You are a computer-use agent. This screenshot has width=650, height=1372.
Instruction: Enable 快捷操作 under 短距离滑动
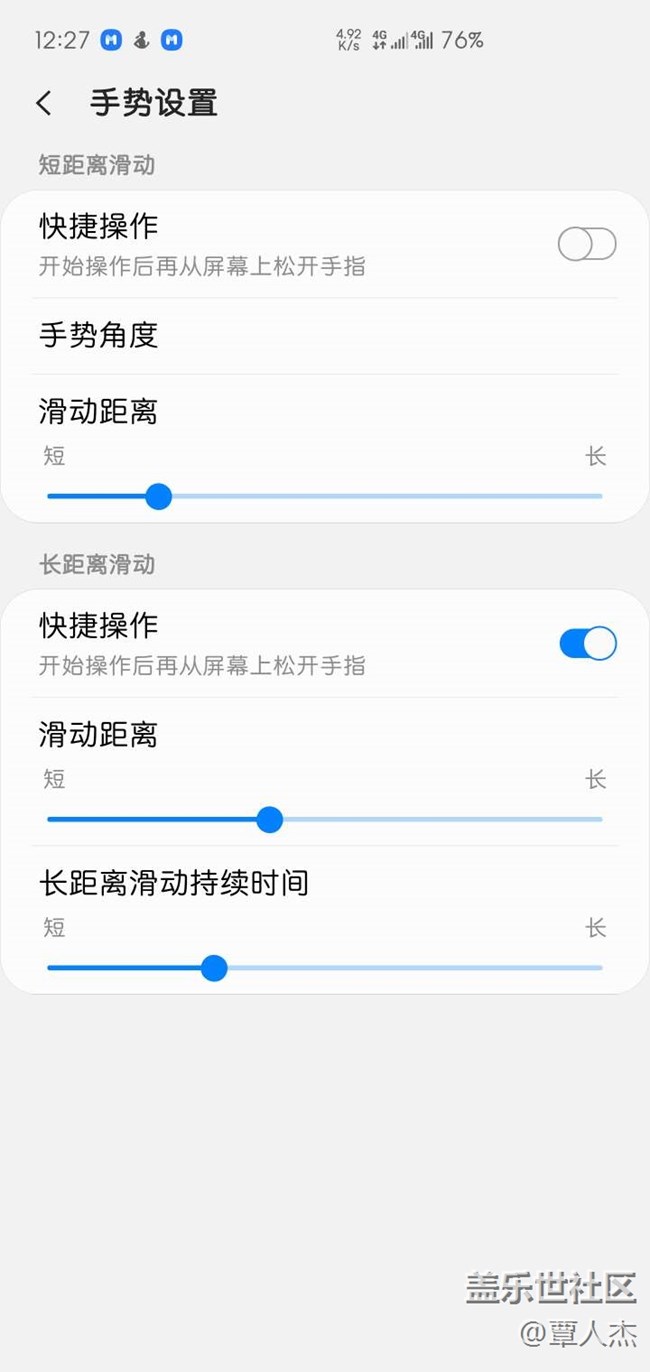[x=587, y=244]
